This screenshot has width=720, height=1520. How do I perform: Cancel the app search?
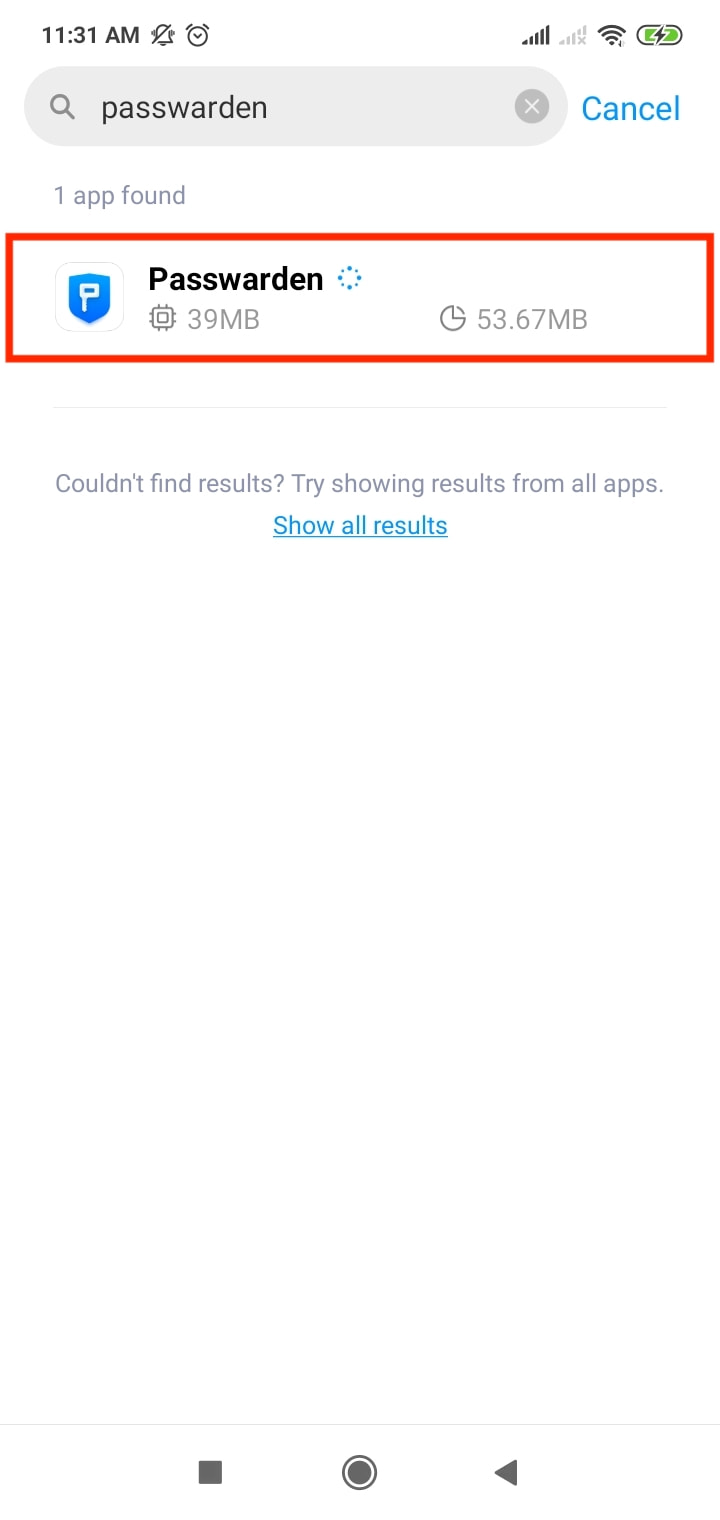pos(631,108)
